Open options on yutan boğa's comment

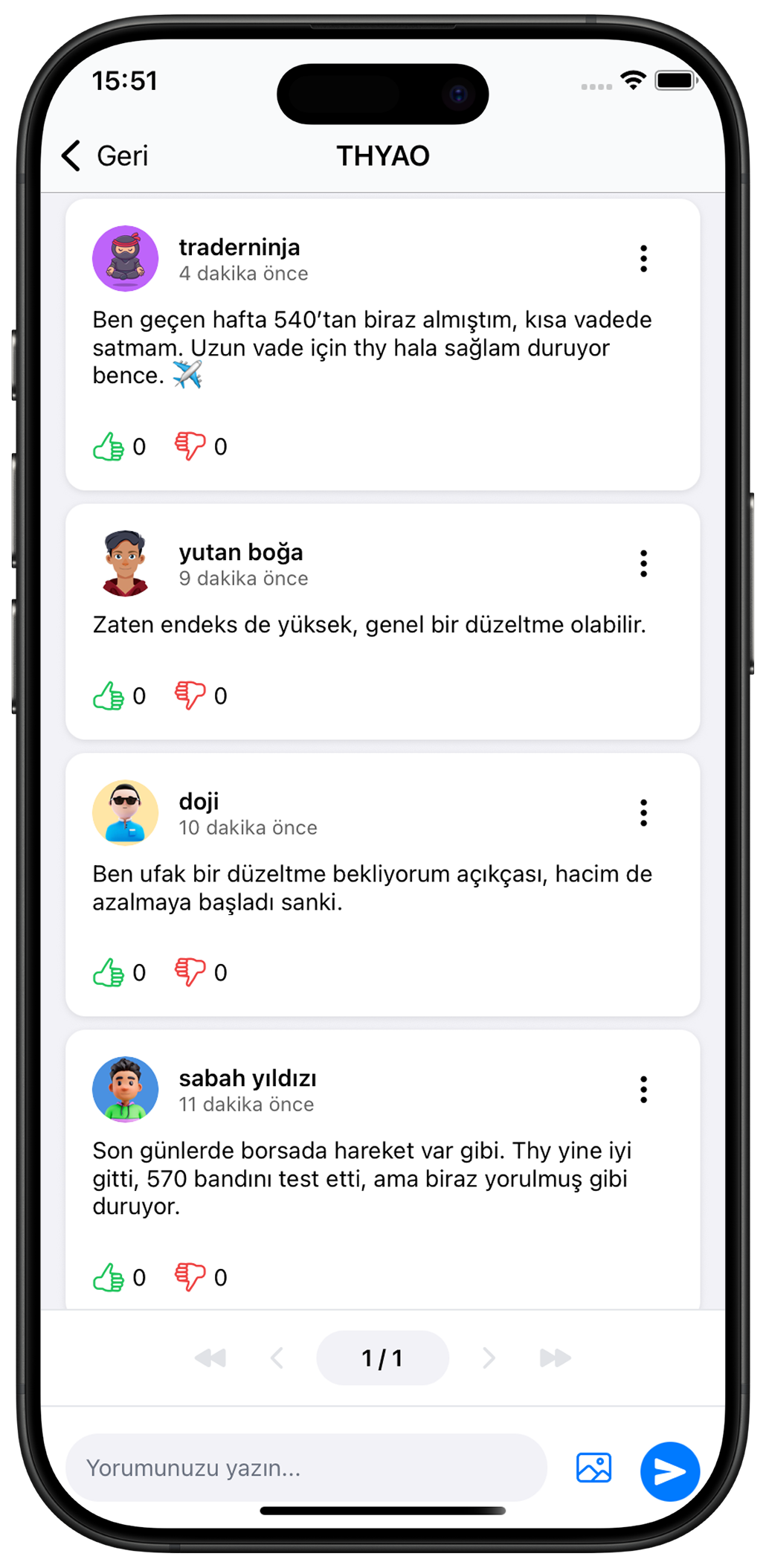click(x=643, y=563)
